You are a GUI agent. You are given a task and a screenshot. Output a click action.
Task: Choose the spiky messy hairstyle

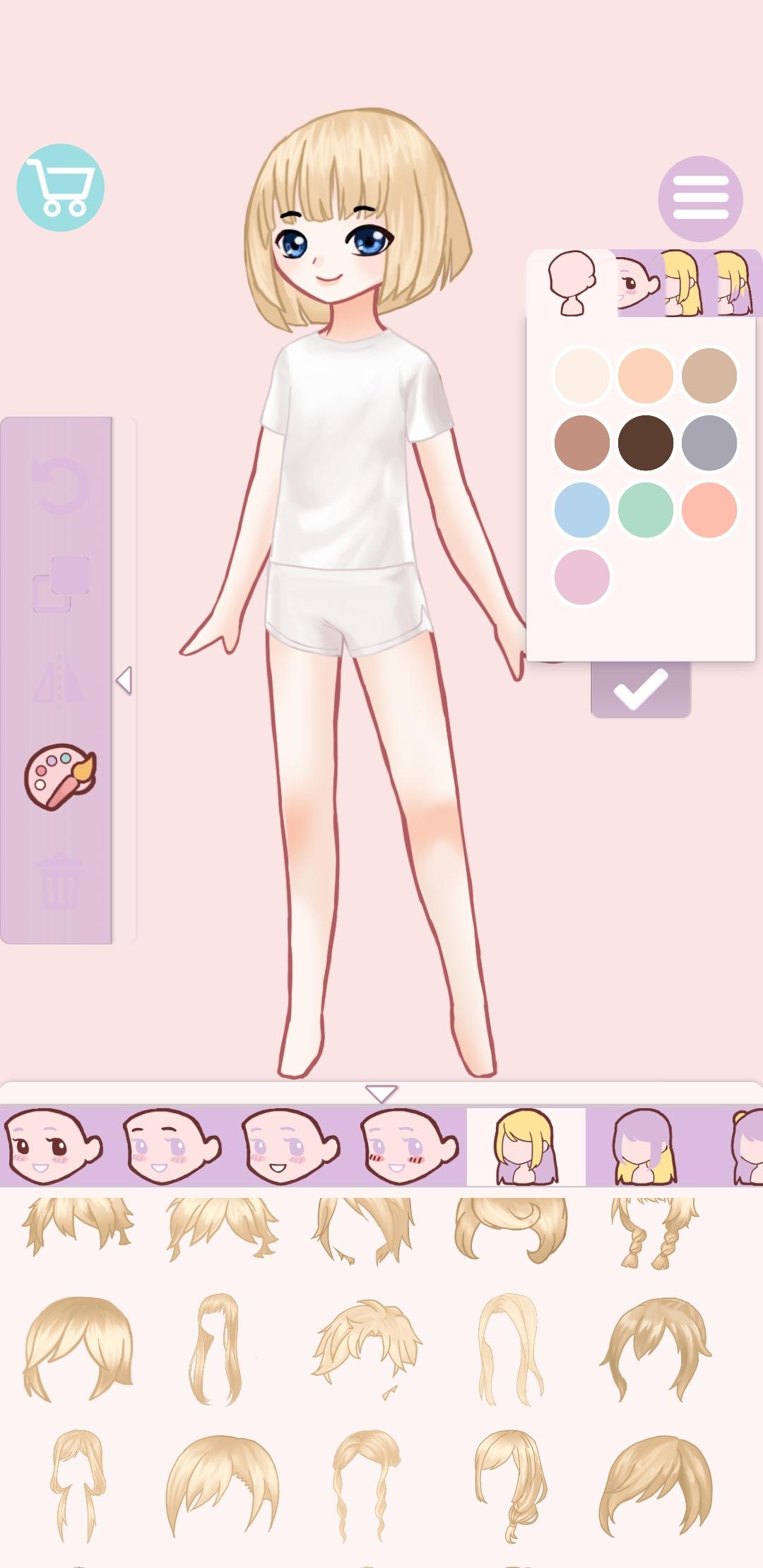(x=365, y=1347)
